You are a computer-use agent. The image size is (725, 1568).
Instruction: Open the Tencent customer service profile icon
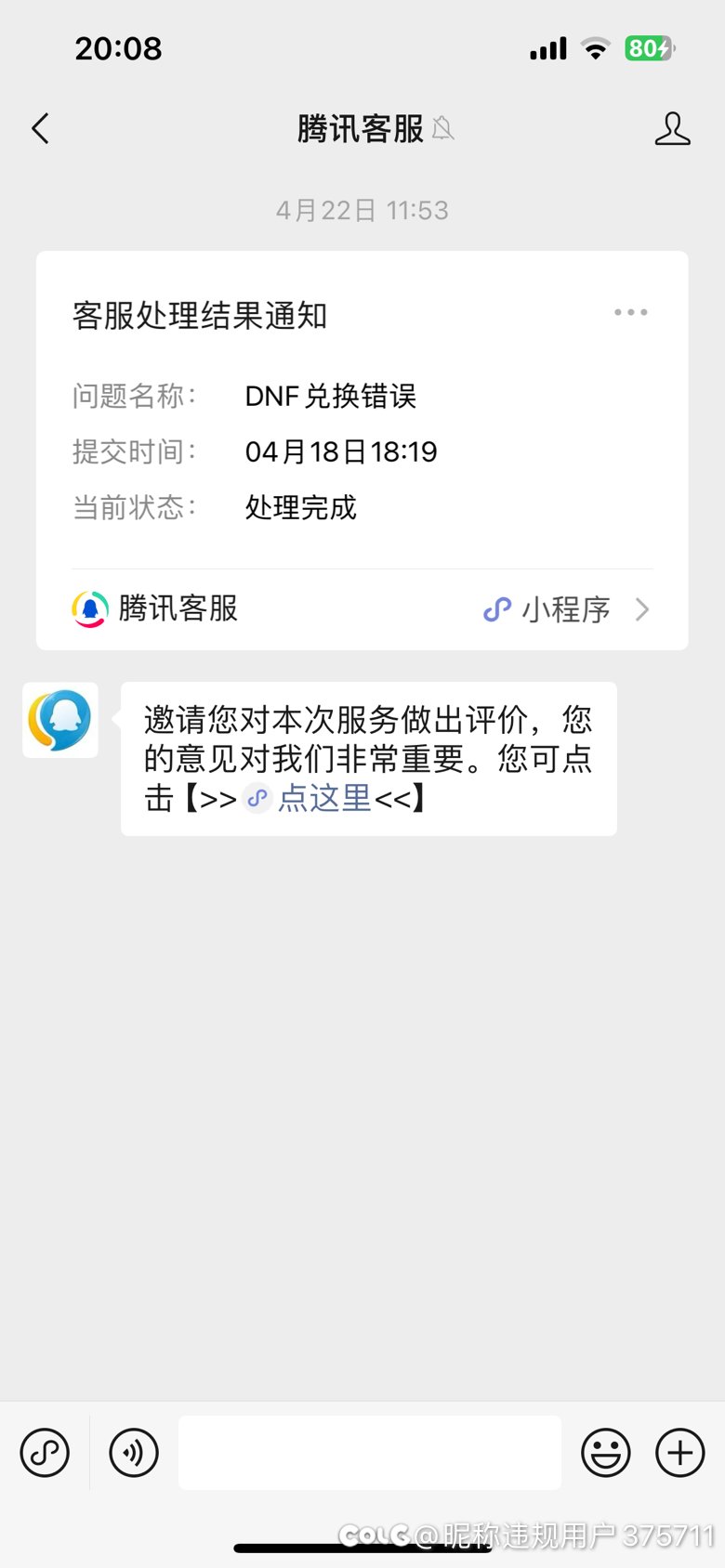[672, 128]
